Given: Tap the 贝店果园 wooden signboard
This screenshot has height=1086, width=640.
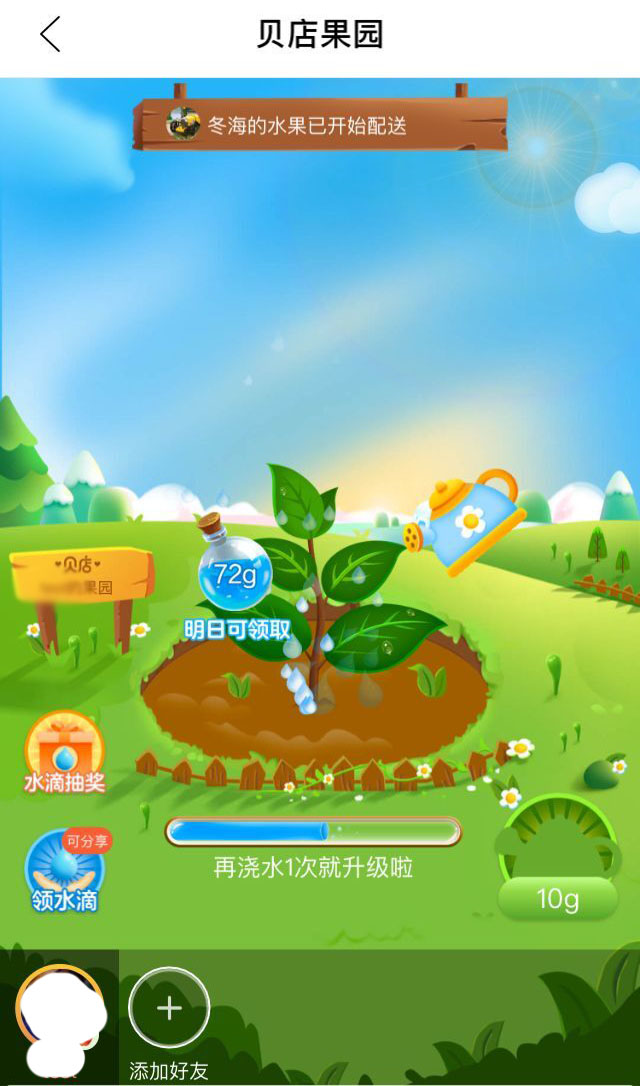Looking at the screenshot, I should [x=82, y=577].
